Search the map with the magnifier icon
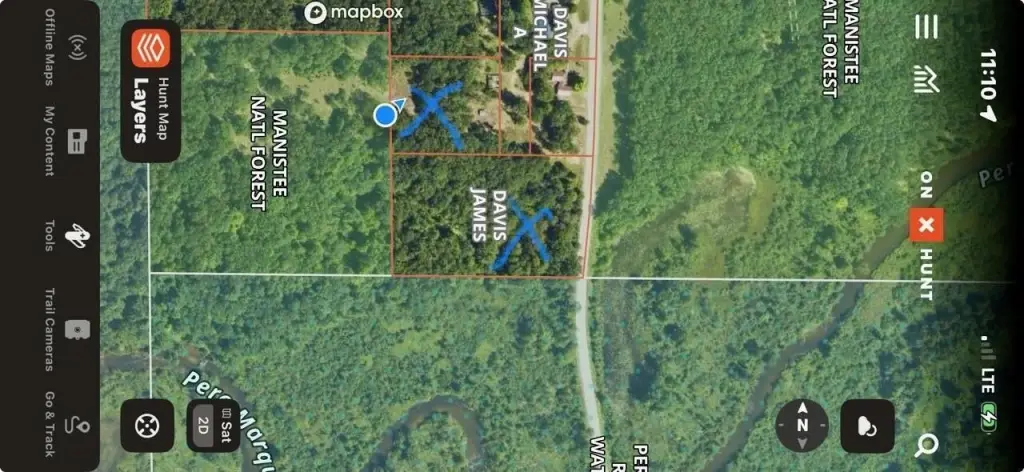This screenshot has width=1024, height=472. 926,444
